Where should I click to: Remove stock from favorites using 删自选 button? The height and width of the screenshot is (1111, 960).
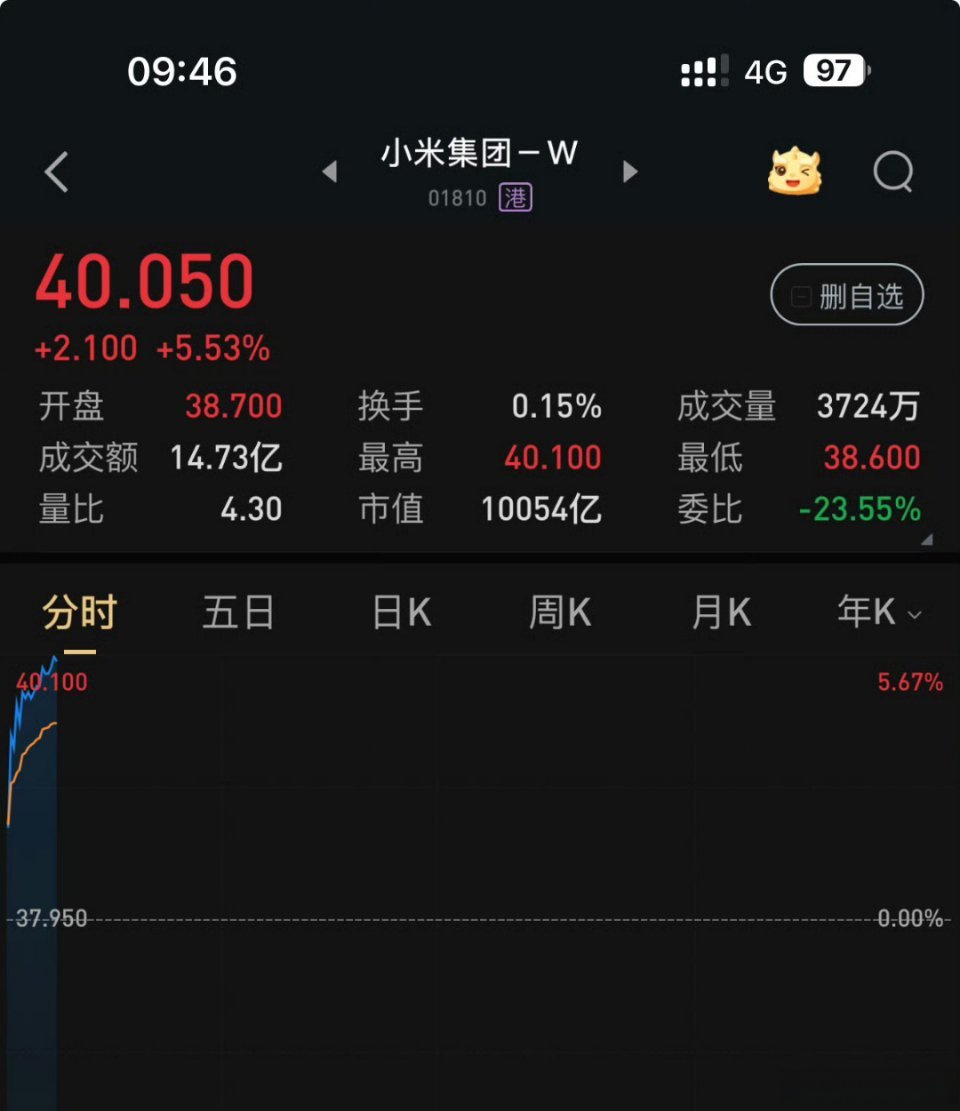(x=845, y=295)
